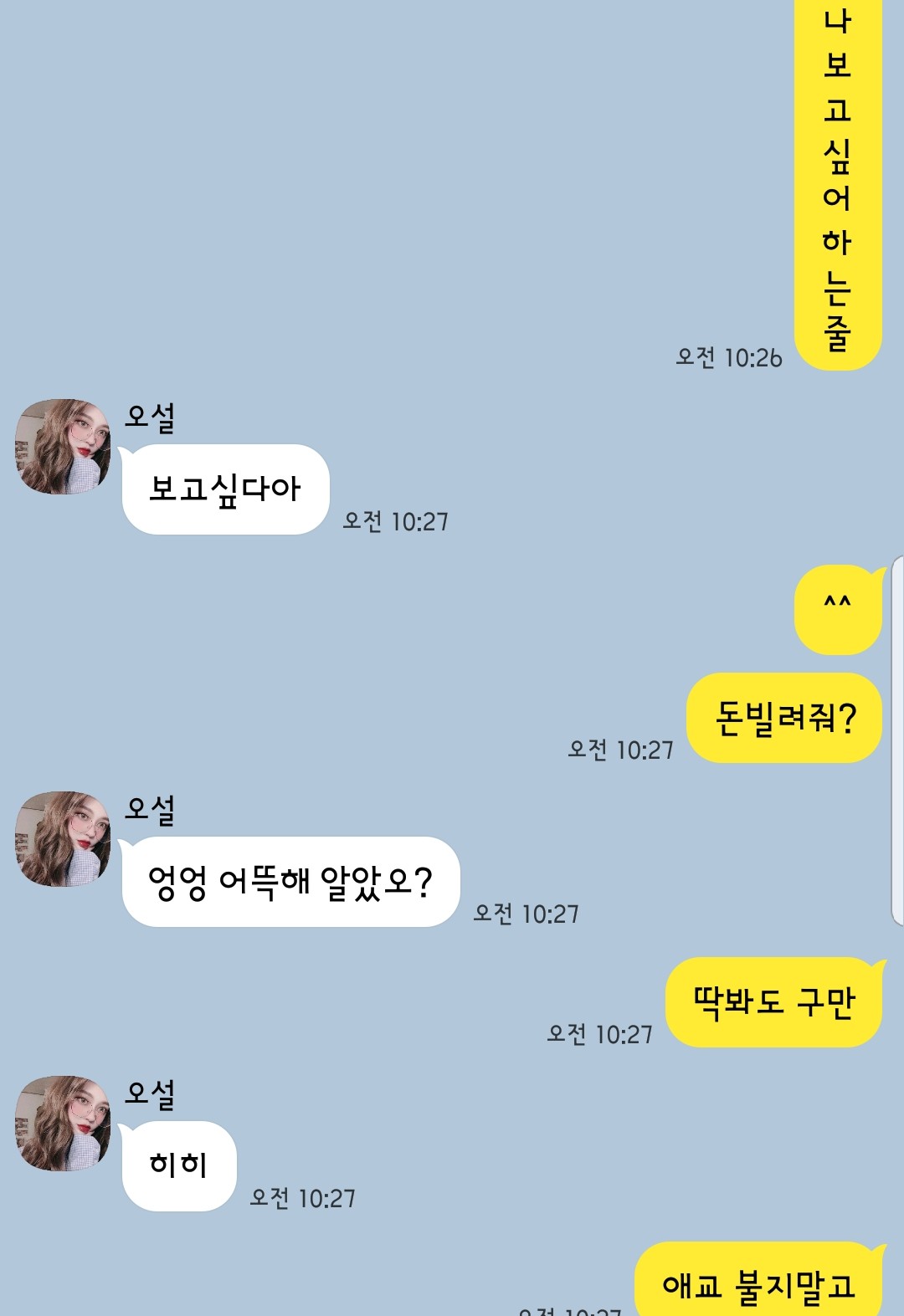Tap the chat scrollbar handle
904x1316 pixels.
pos(897,740)
